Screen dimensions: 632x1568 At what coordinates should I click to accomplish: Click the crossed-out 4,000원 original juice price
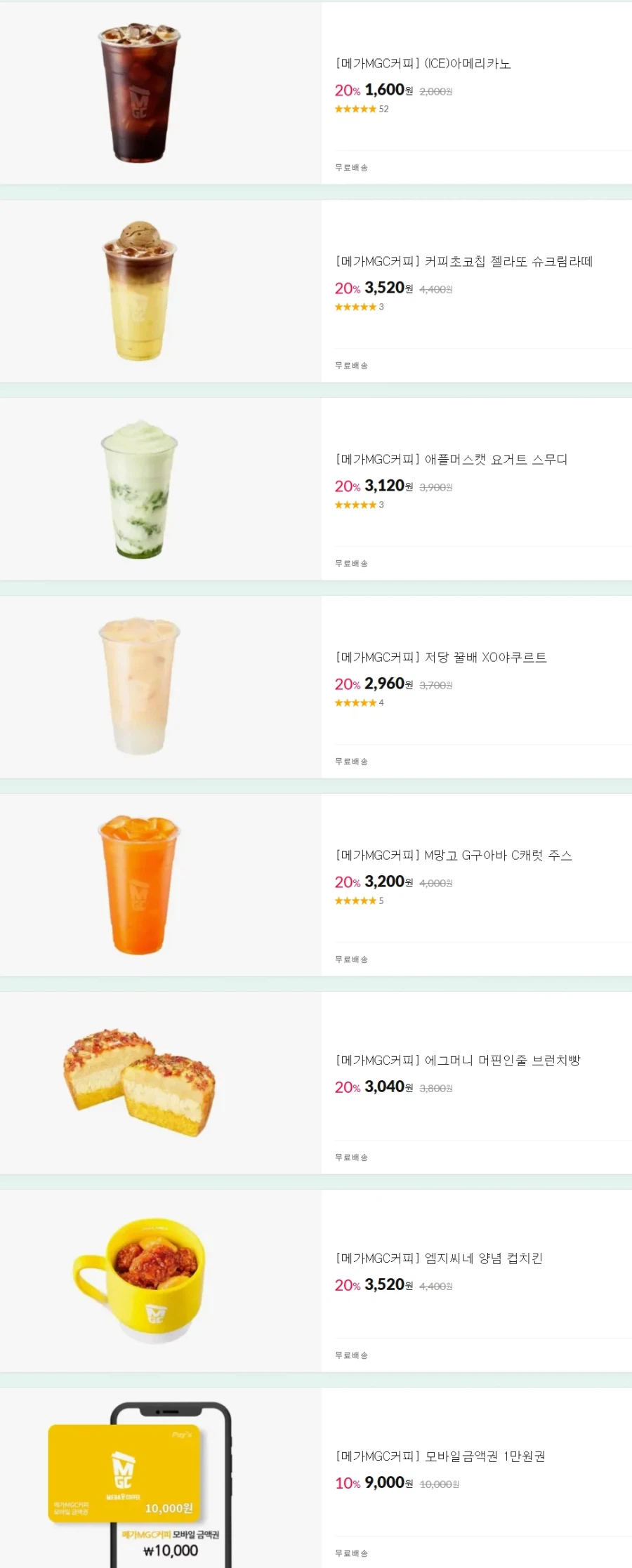(437, 884)
